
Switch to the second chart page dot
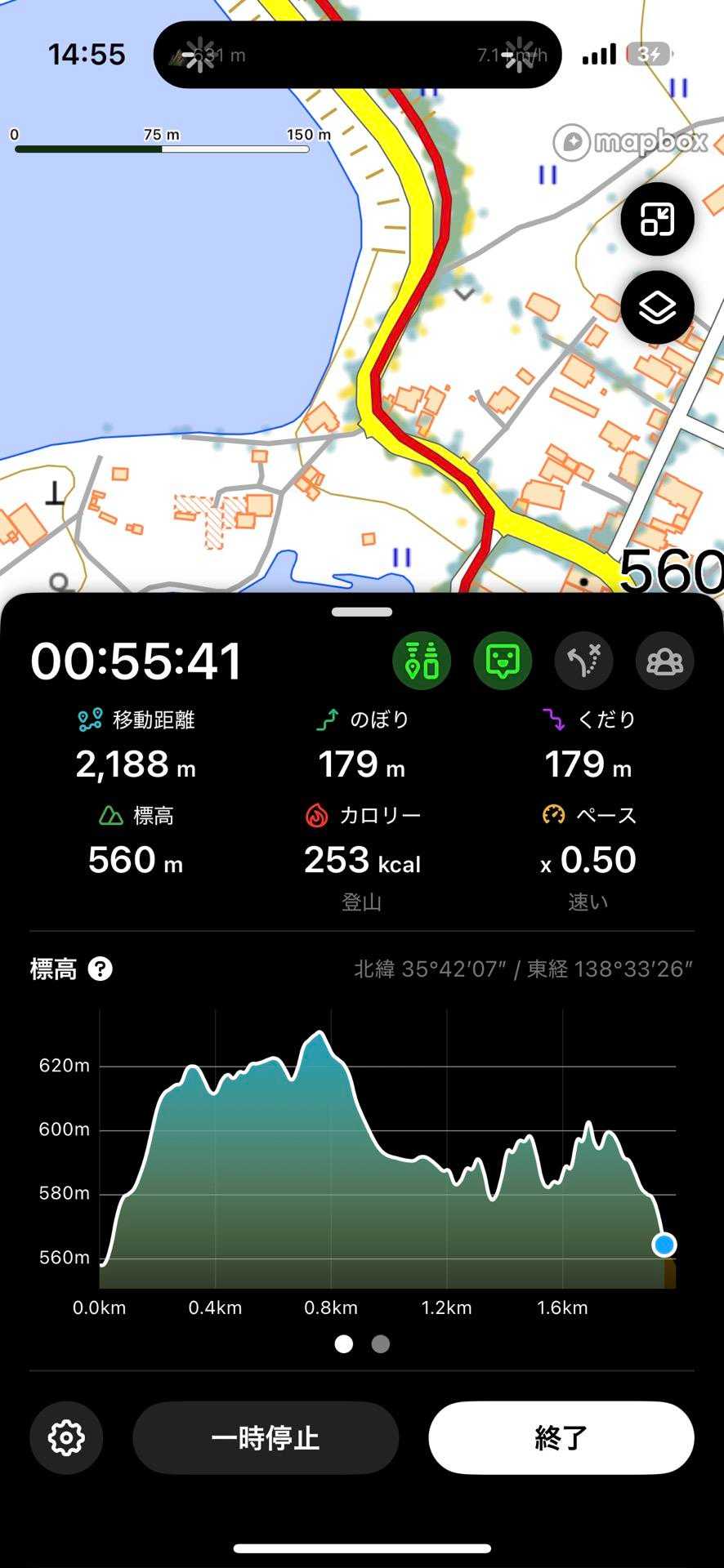pyautogui.click(x=381, y=1344)
